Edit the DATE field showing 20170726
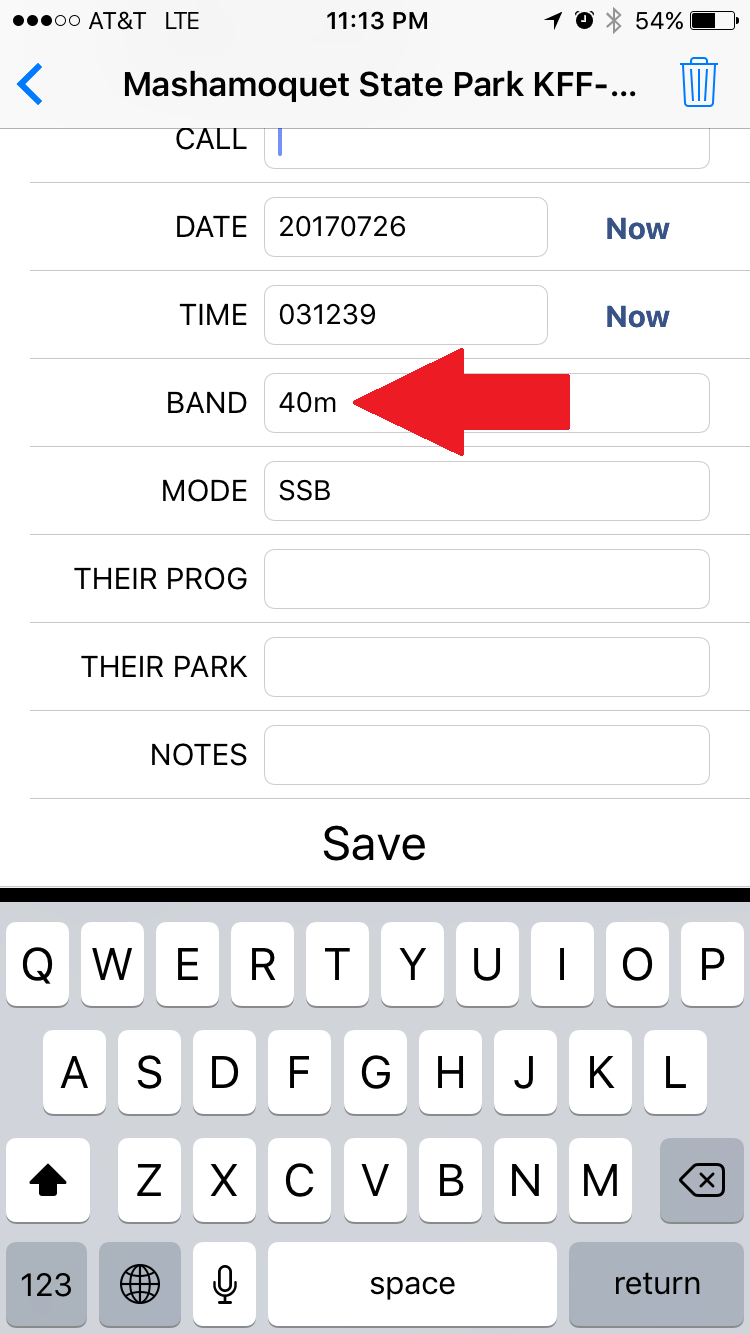The height and width of the screenshot is (1334, 750). (x=406, y=227)
